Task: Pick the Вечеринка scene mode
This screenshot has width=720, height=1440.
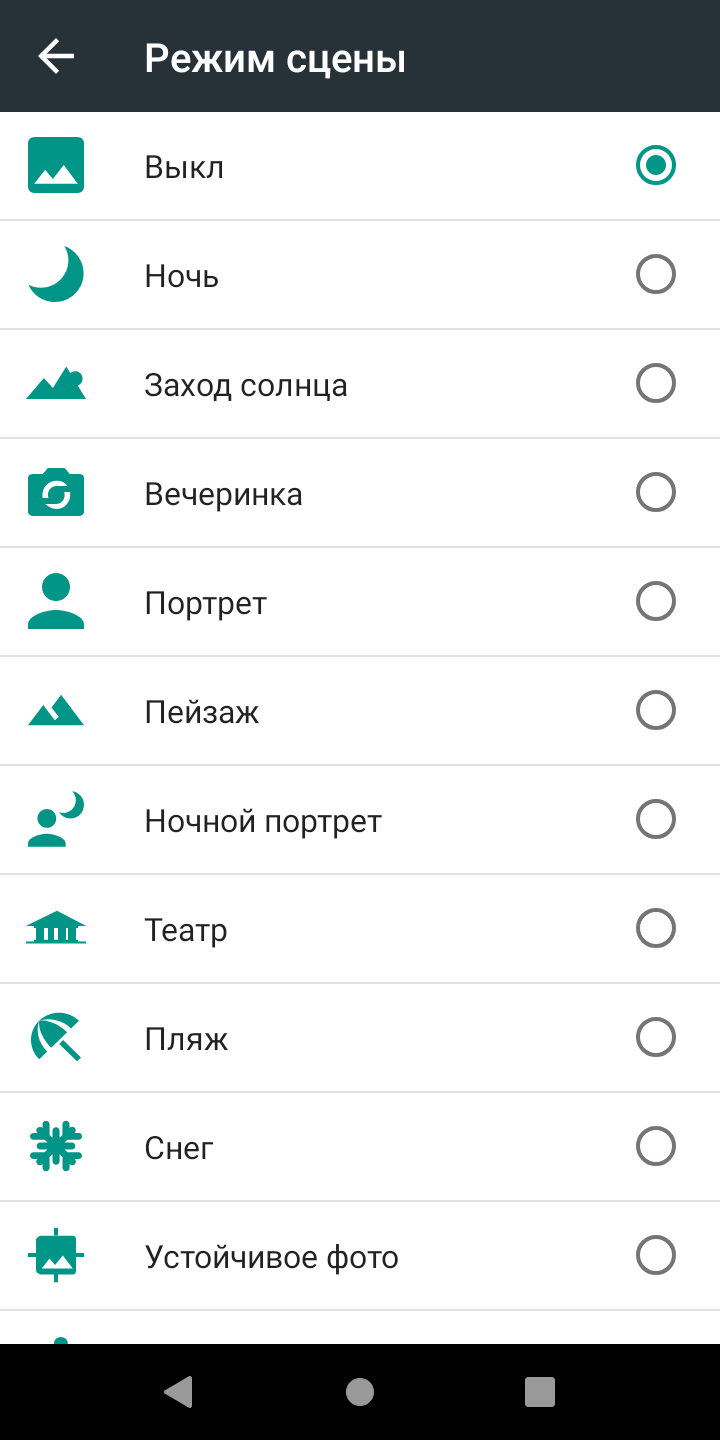Action: 655,493
